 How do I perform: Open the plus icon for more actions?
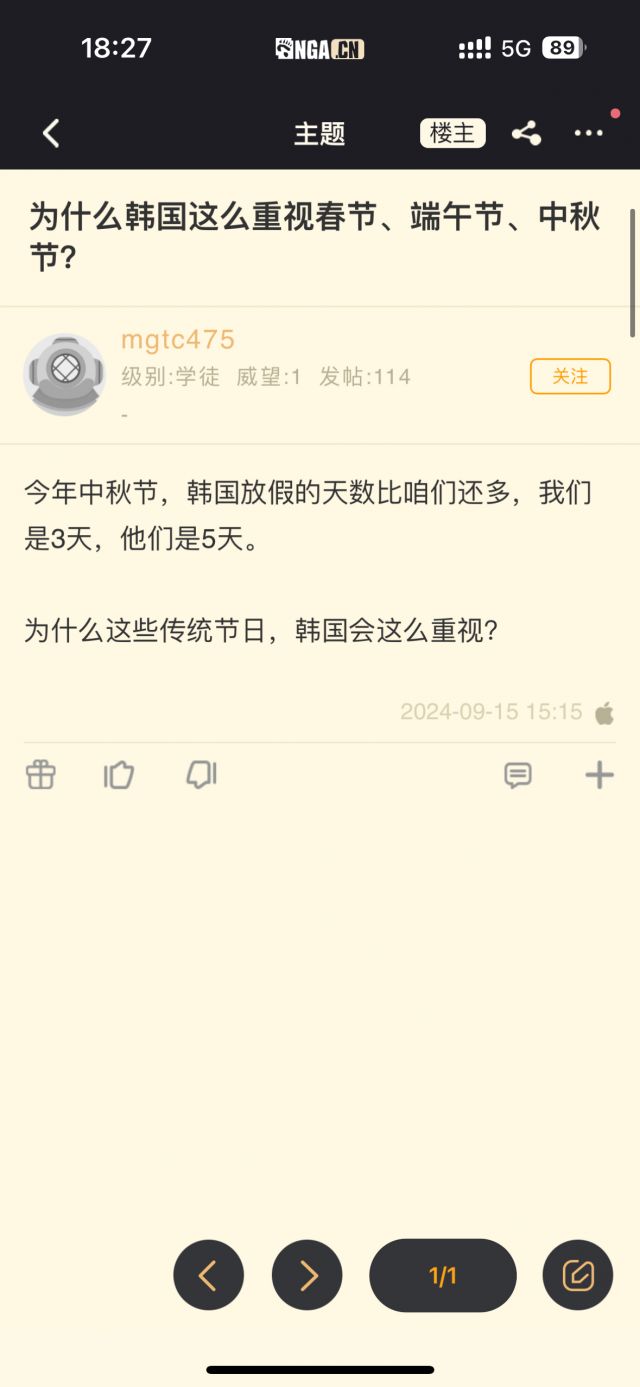point(599,775)
